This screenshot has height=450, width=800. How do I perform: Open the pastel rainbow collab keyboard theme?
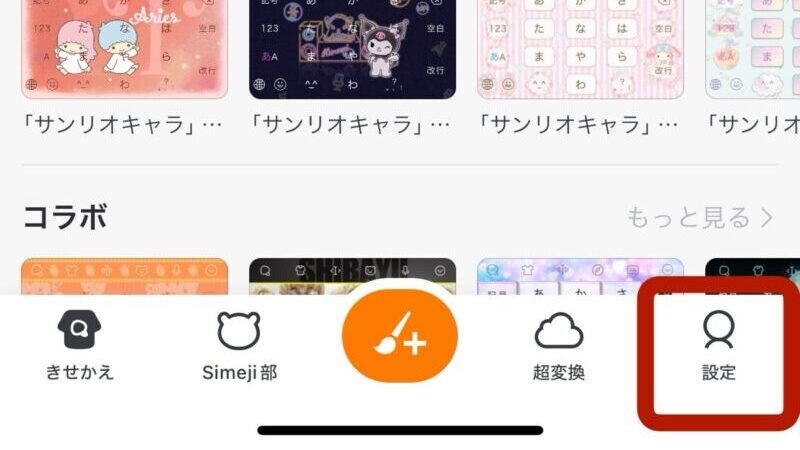(580, 277)
